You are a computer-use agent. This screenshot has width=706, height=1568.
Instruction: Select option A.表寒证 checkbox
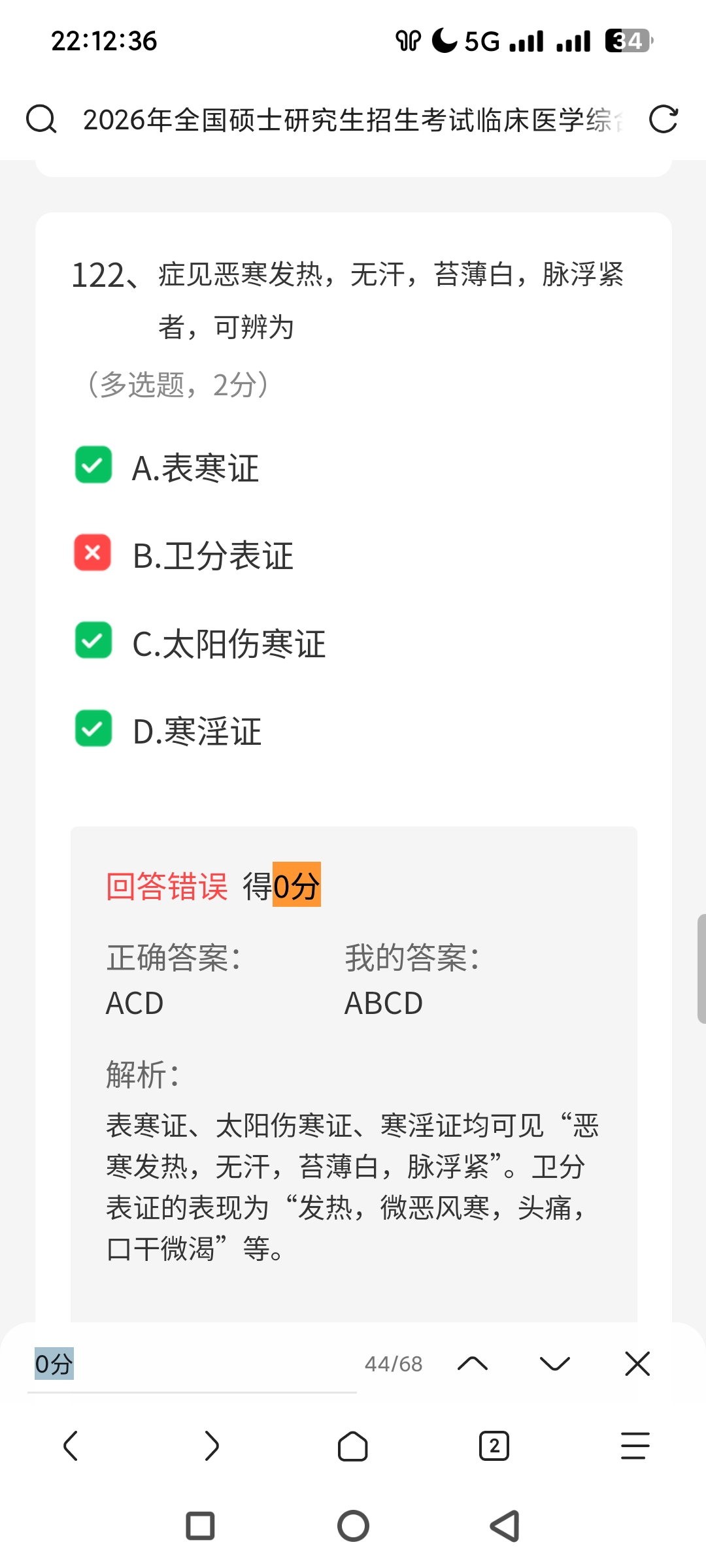[93, 465]
